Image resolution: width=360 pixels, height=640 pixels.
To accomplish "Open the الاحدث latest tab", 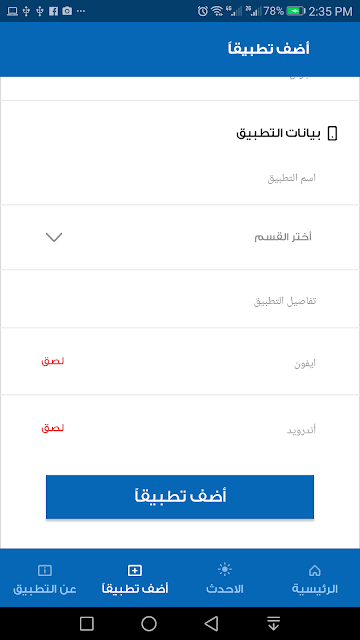I will 225,578.
